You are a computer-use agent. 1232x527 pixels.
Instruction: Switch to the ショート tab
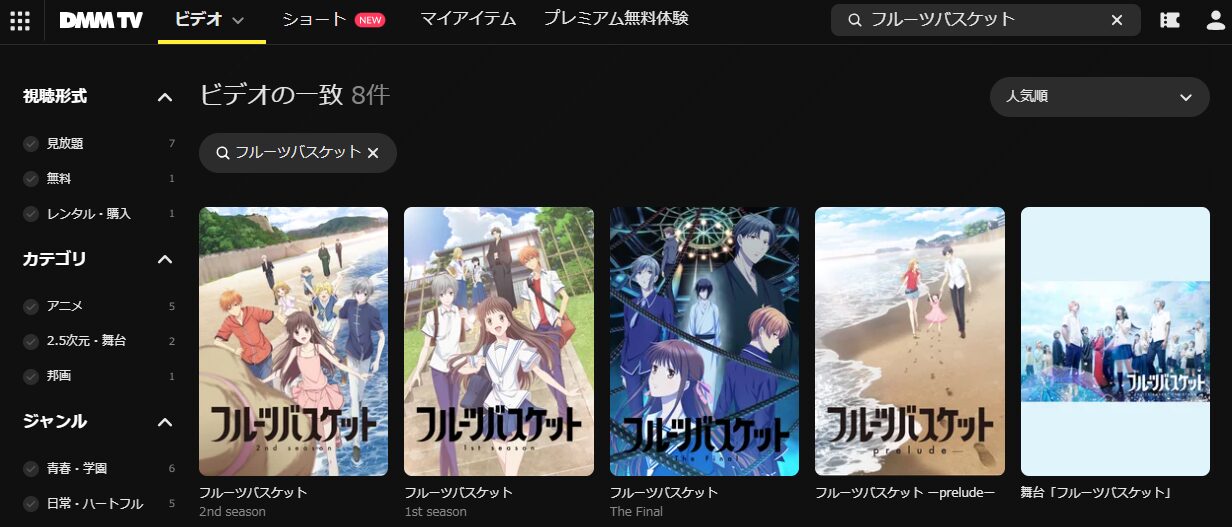[x=313, y=19]
